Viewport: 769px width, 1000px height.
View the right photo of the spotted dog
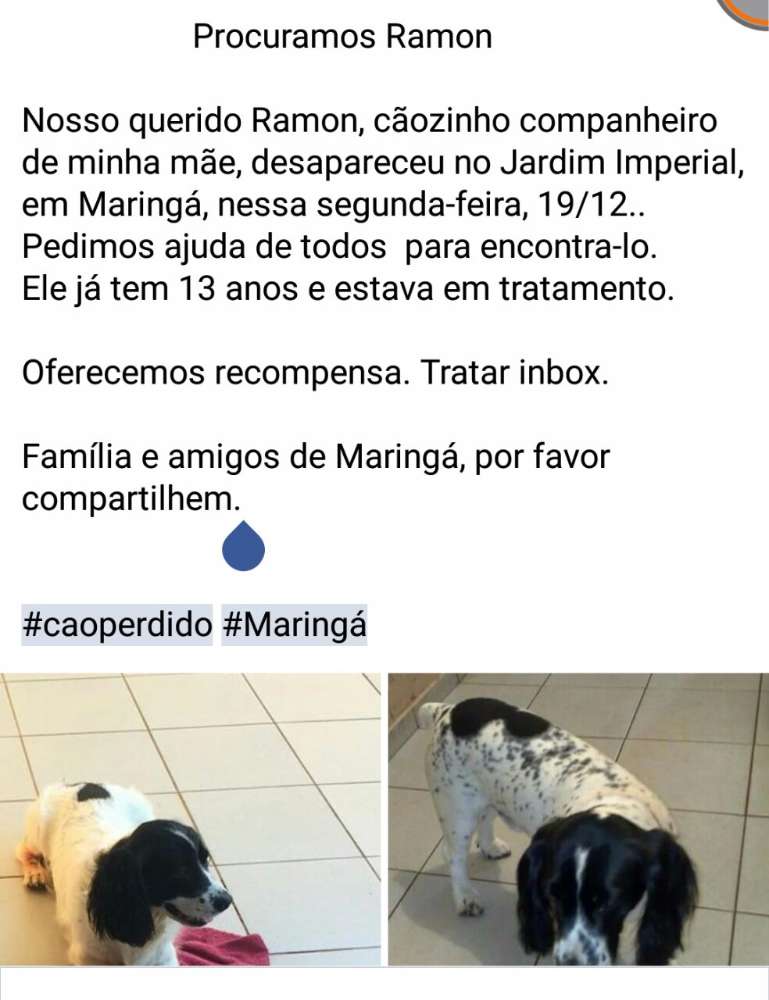click(578, 820)
